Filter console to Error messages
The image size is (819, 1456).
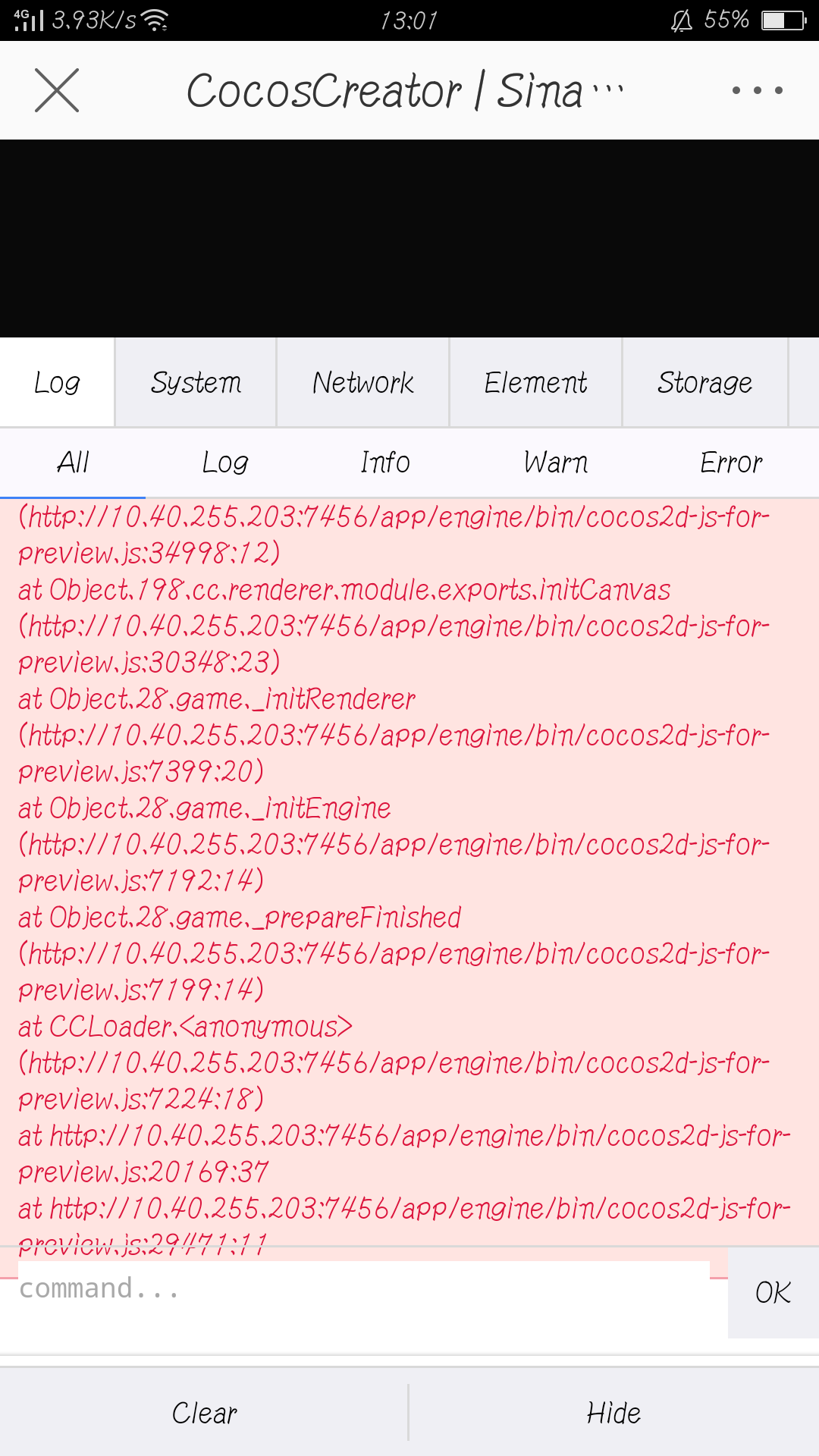731,462
